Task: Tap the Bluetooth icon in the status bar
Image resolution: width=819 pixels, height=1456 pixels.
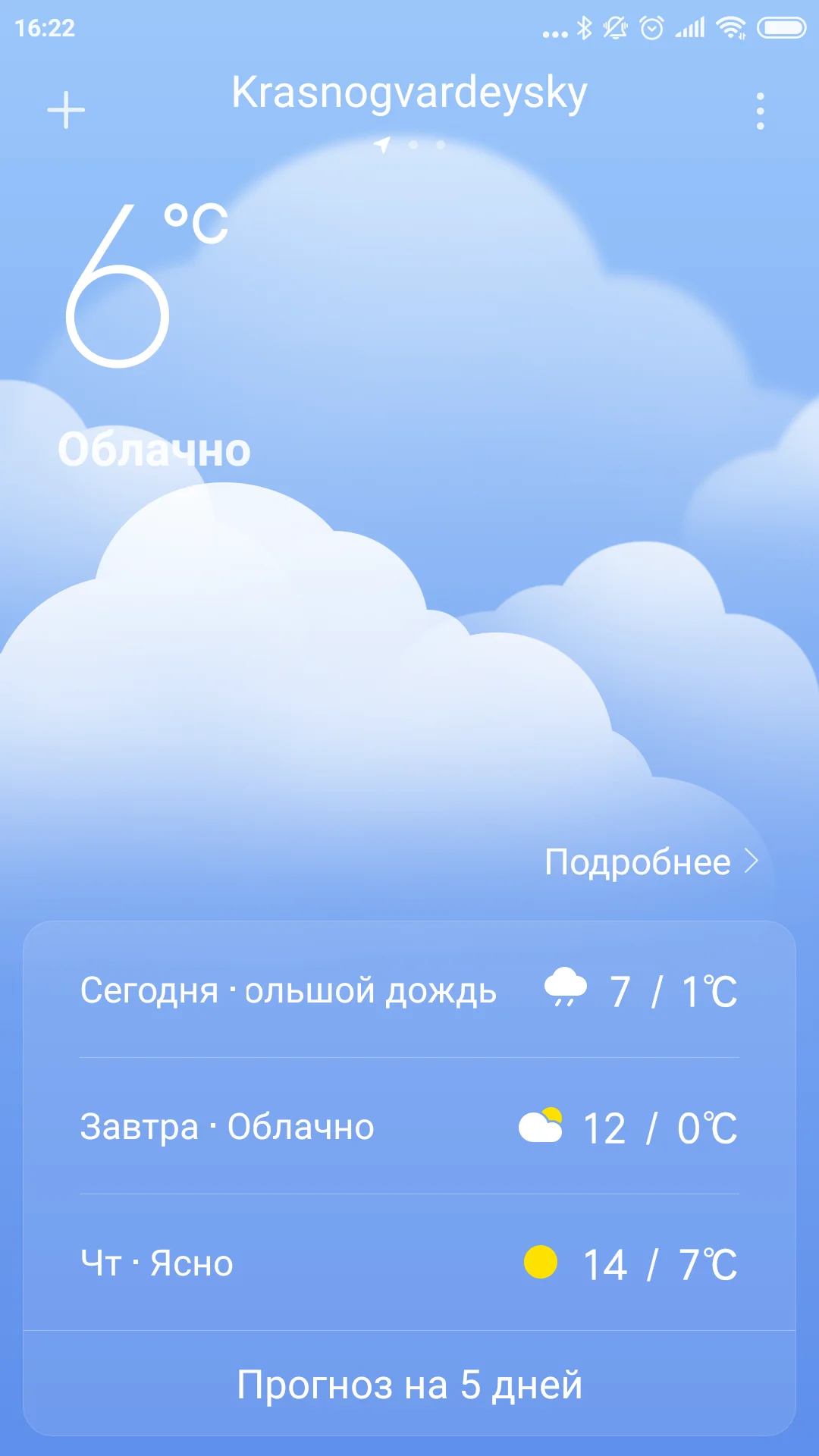Action: [584, 27]
